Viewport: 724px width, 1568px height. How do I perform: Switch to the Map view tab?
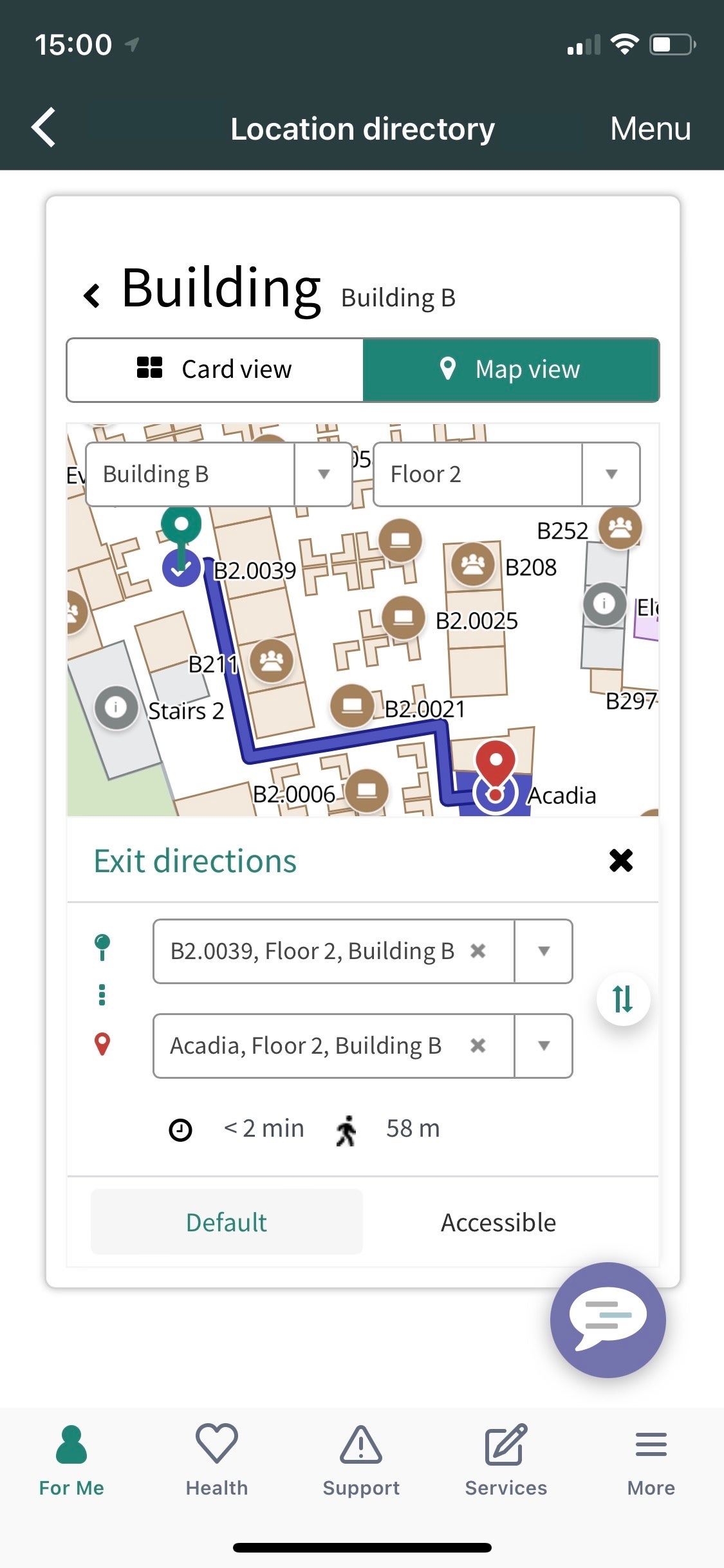pyautogui.click(x=512, y=369)
